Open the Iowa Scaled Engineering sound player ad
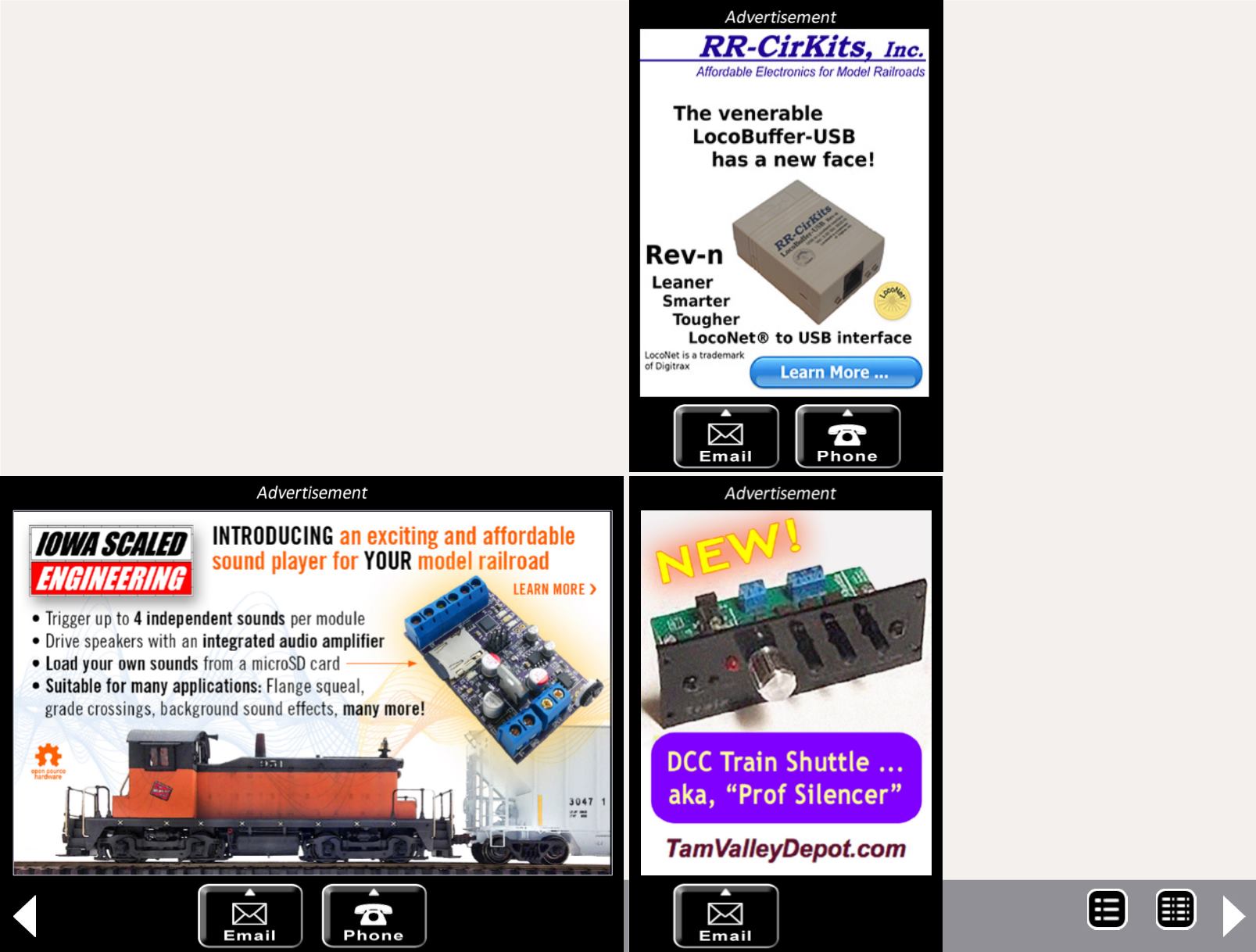 pyautogui.click(x=313, y=692)
